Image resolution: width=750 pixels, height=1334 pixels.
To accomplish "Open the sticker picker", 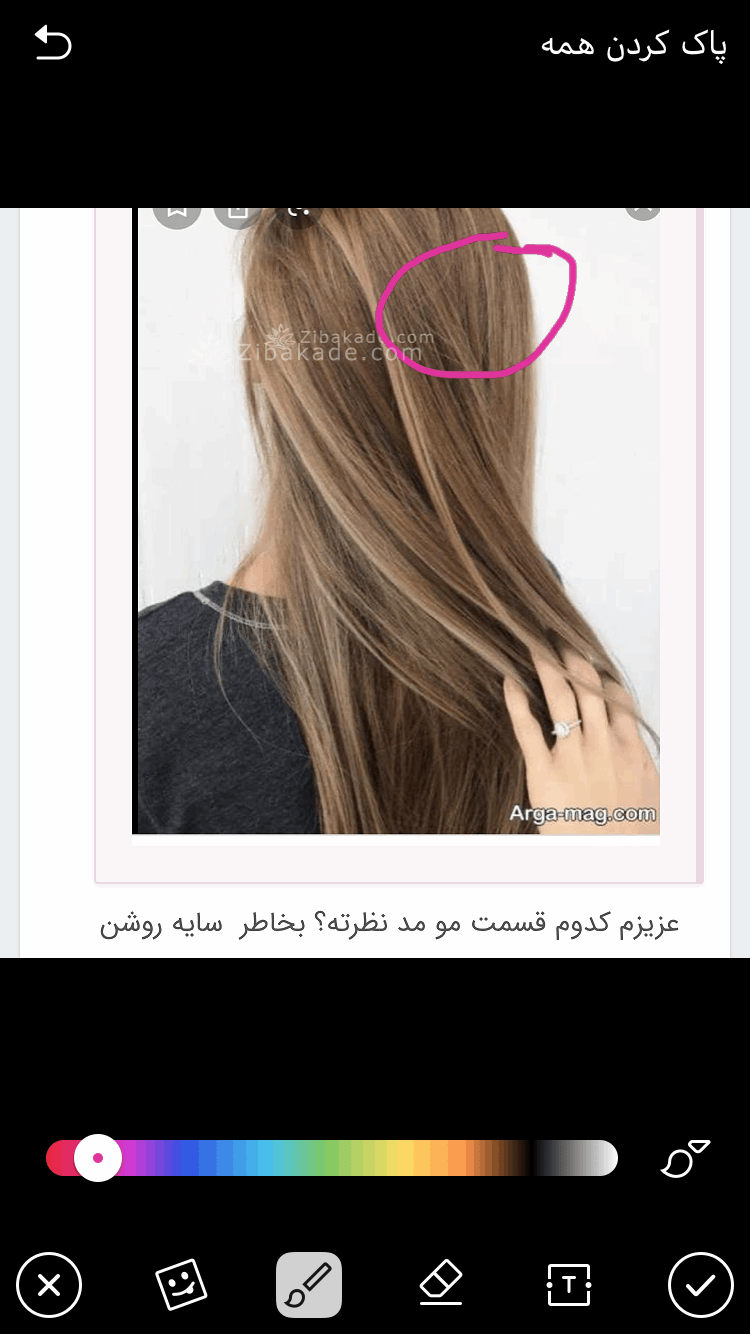I will (178, 1284).
